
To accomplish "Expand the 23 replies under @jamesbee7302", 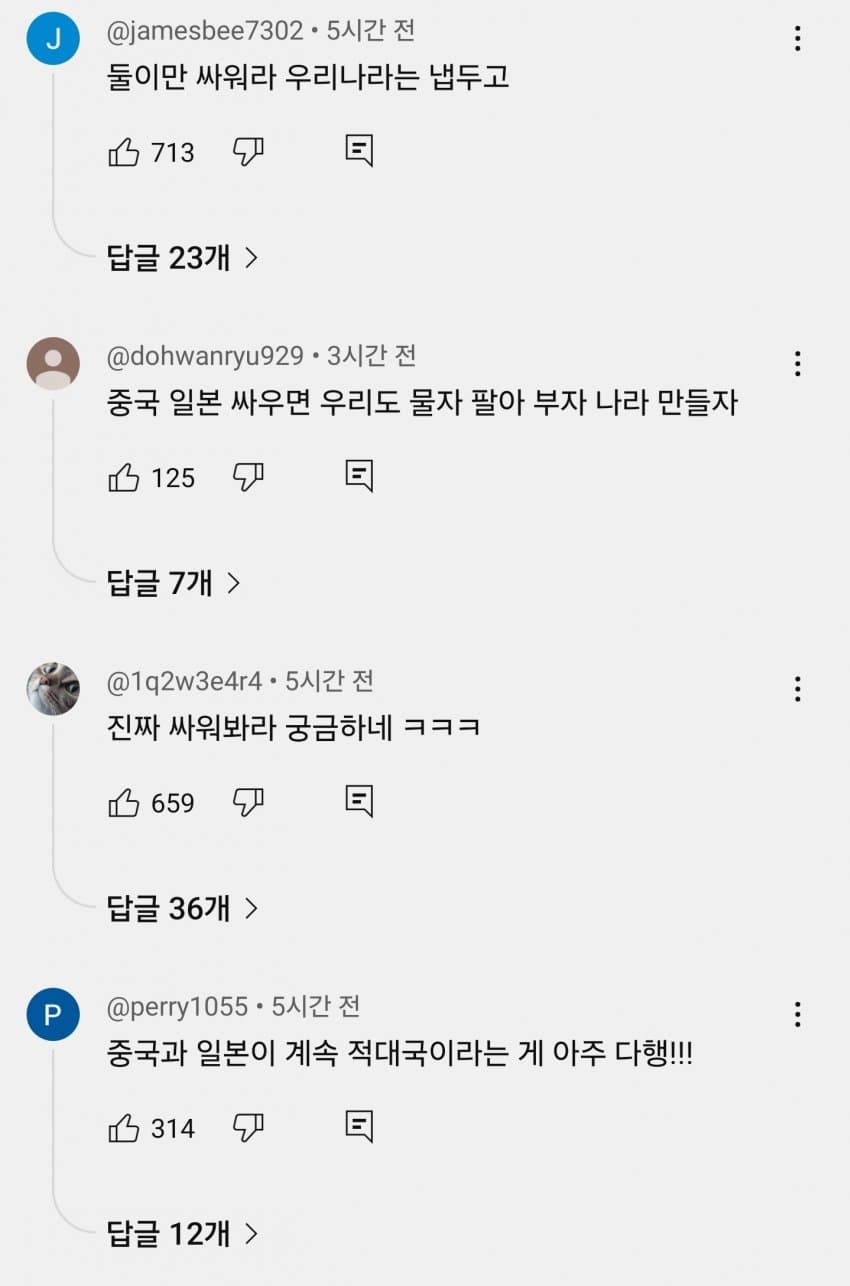I will [x=182, y=258].
